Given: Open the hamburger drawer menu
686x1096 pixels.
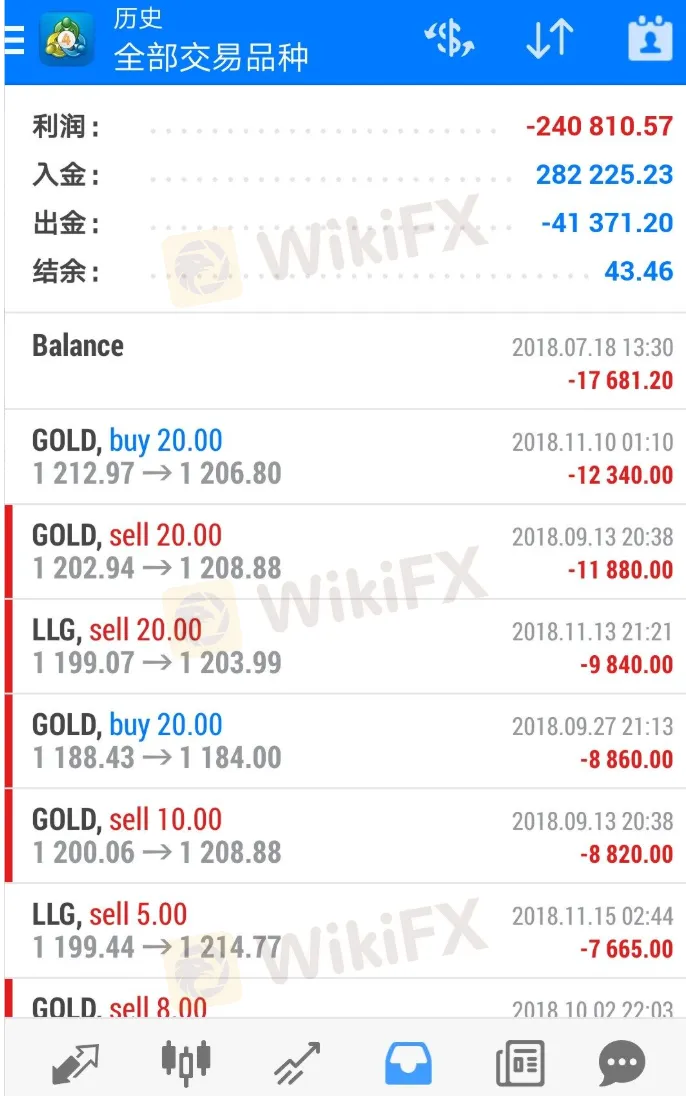Looking at the screenshot, I should [x=14, y=40].
